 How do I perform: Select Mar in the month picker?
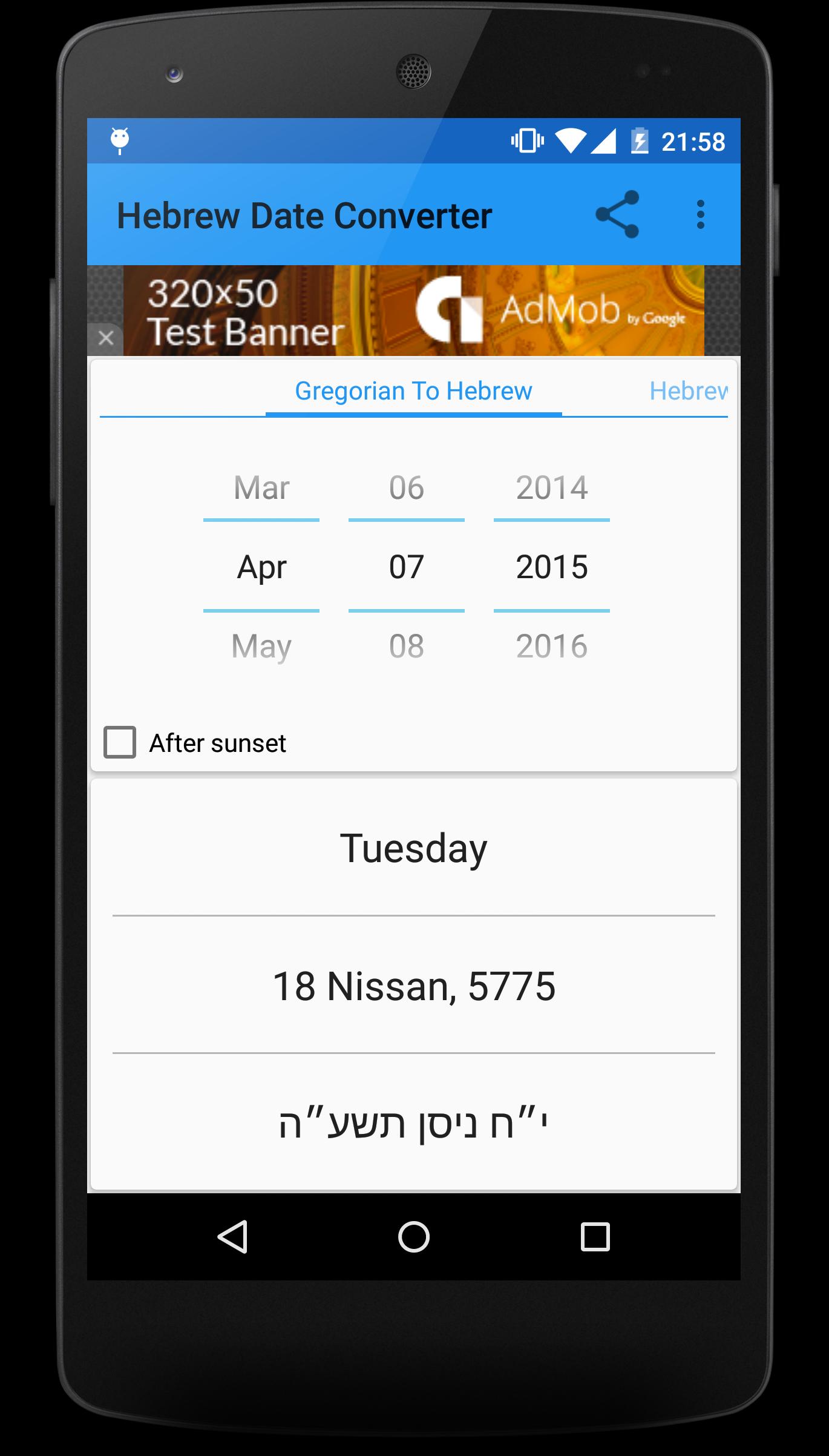(261, 487)
